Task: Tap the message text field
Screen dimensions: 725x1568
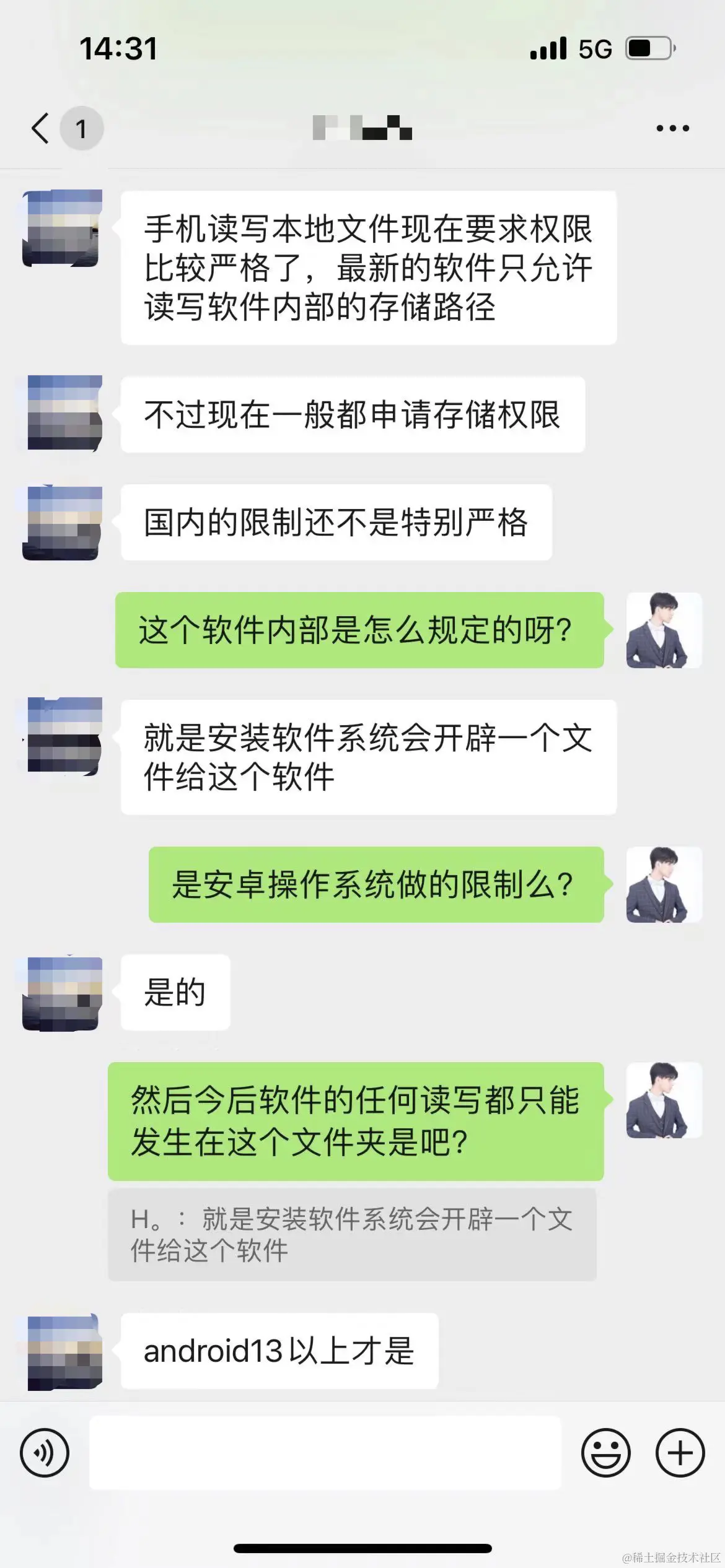Action: point(325,1452)
